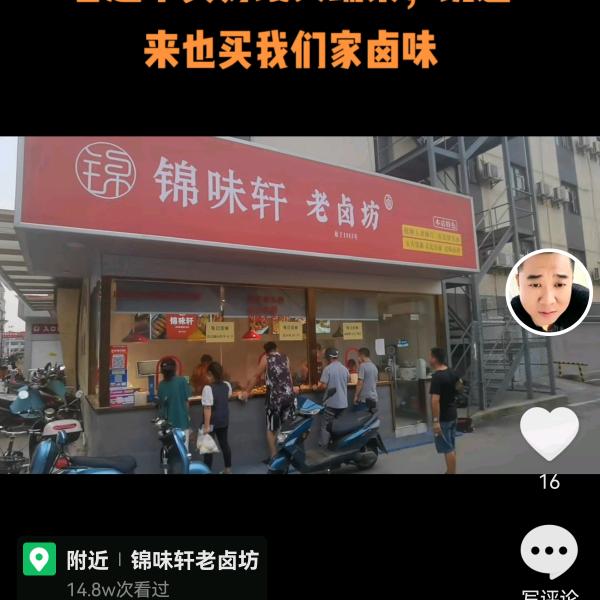
Task: Open the comments bubble
Action: point(549,552)
